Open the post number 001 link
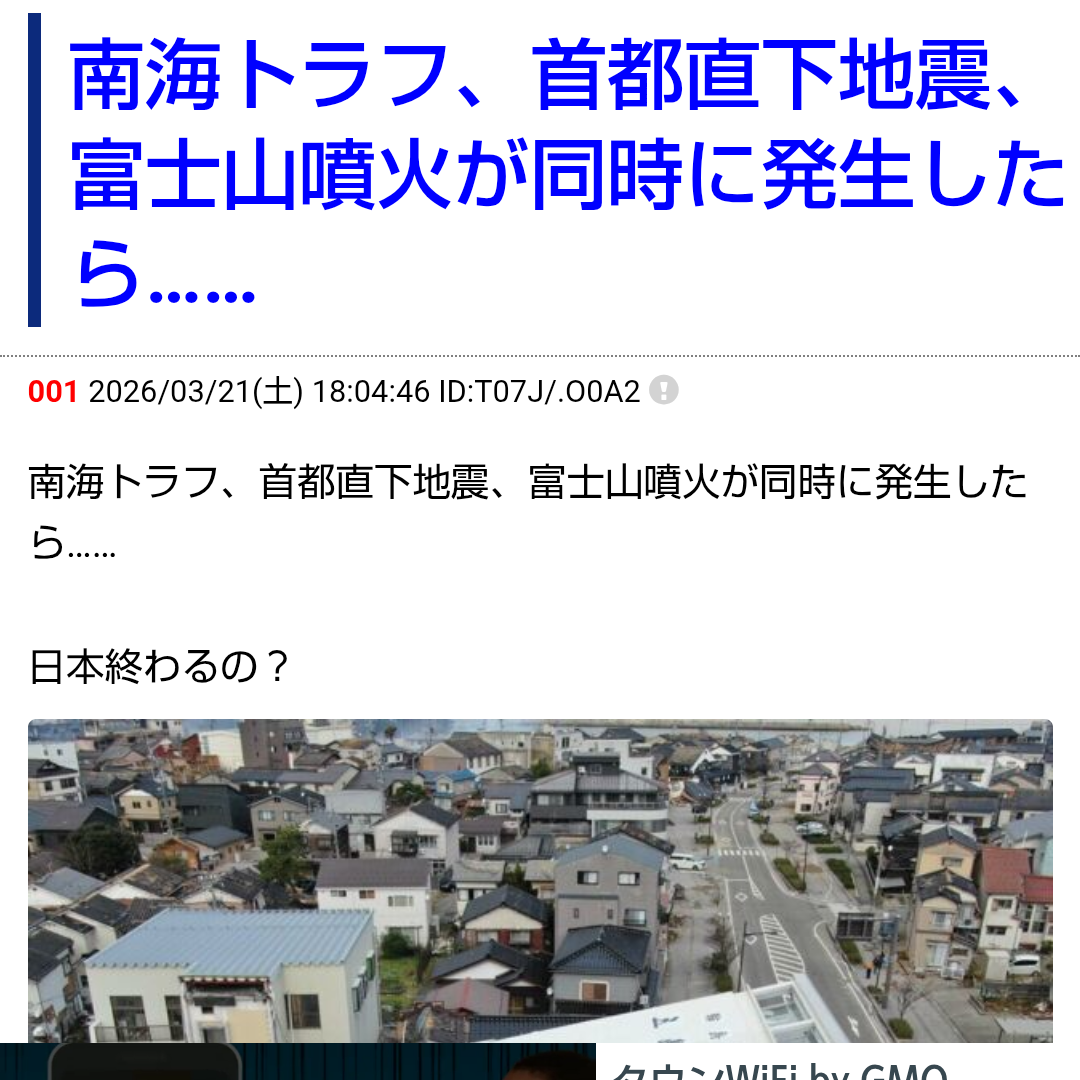 [x=52, y=392]
